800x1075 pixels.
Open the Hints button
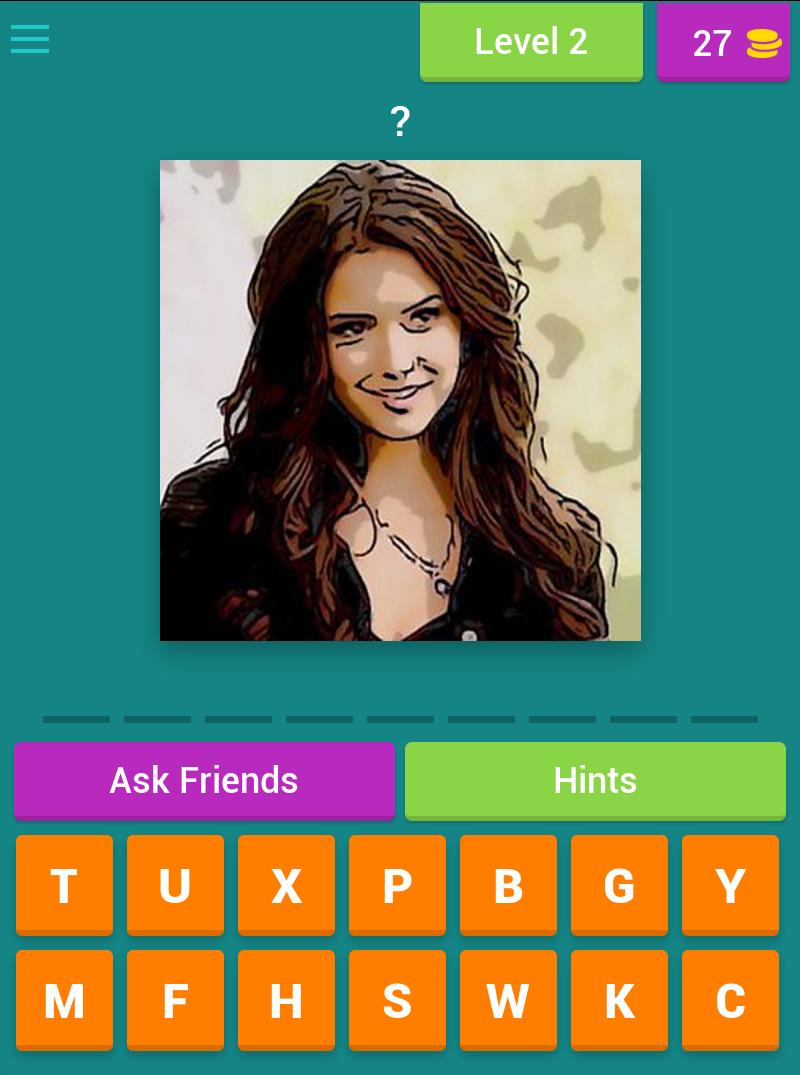point(595,780)
